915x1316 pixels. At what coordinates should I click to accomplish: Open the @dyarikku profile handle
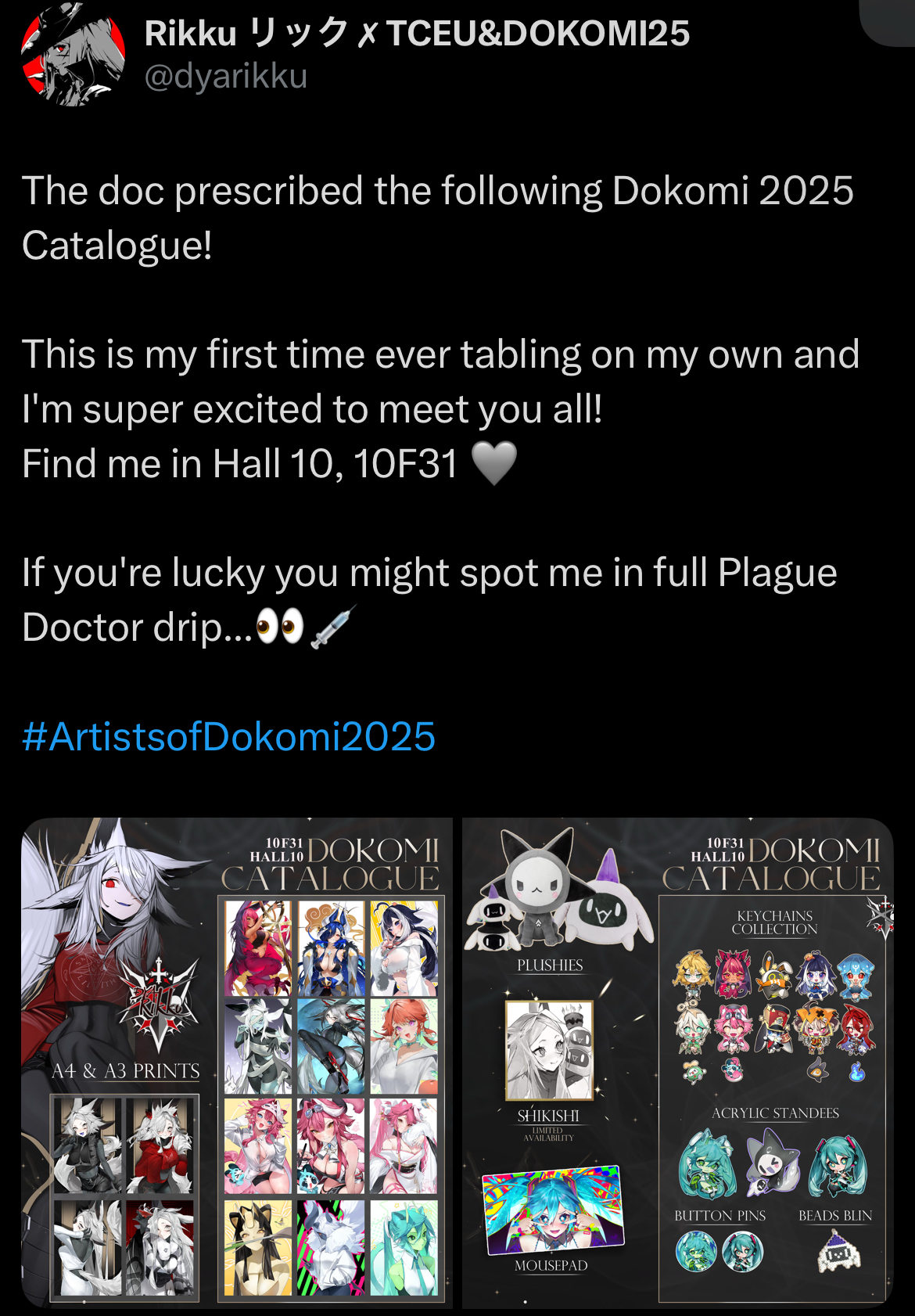(x=226, y=77)
